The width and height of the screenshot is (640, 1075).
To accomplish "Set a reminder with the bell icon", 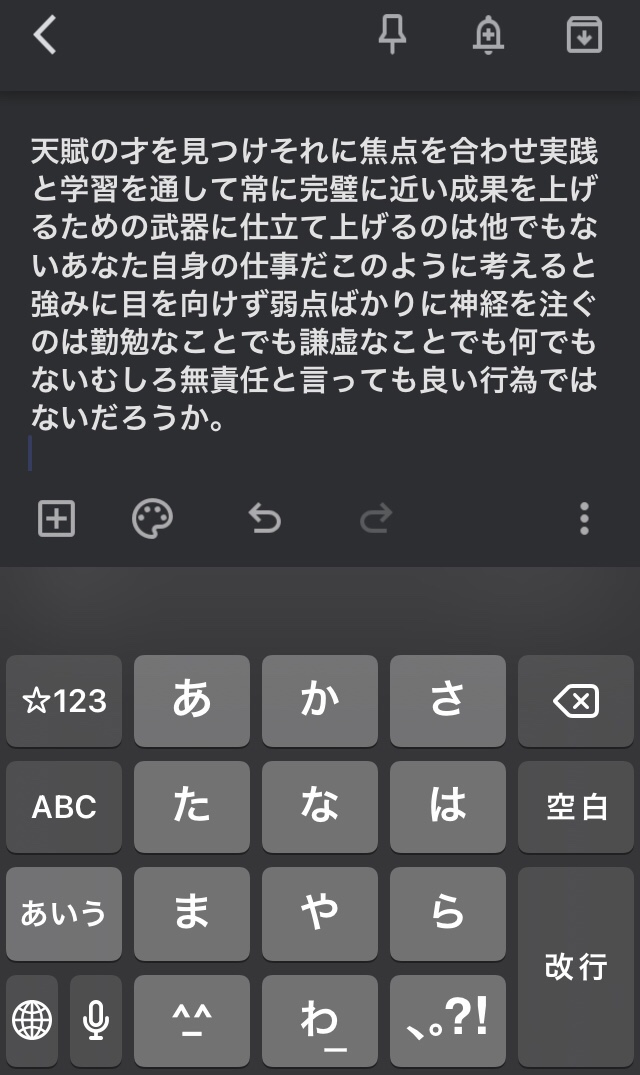I will pyautogui.click(x=489, y=35).
